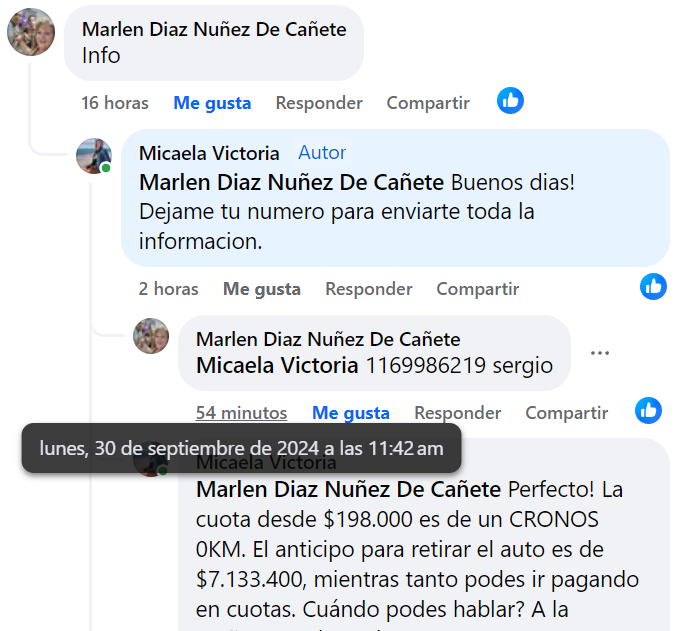Image resolution: width=693 pixels, height=631 pixels.
Task: Tap Me gusta under the 2 horas reply
Action: [261, 289]
